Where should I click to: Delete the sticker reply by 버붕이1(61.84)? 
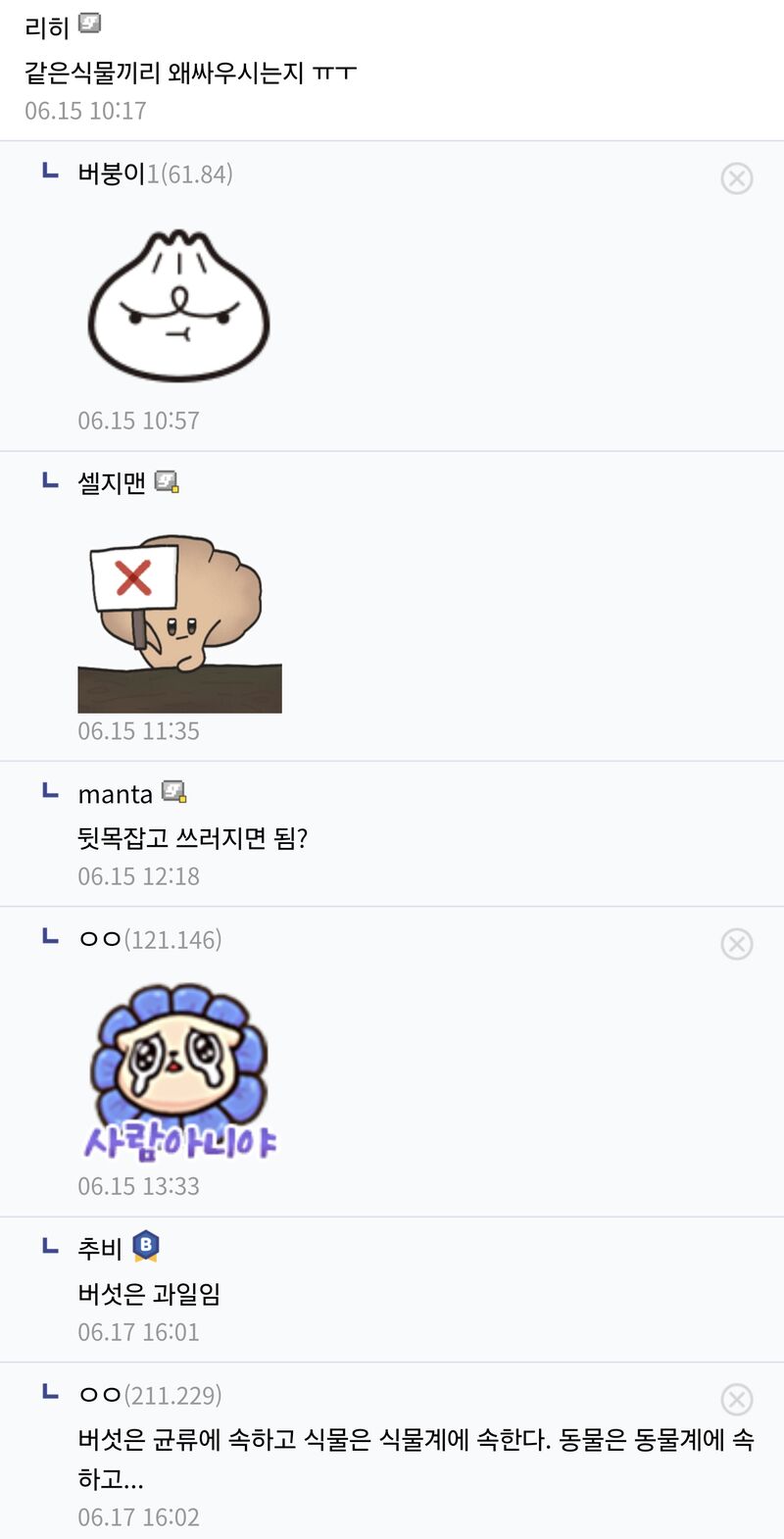point(737,178)
